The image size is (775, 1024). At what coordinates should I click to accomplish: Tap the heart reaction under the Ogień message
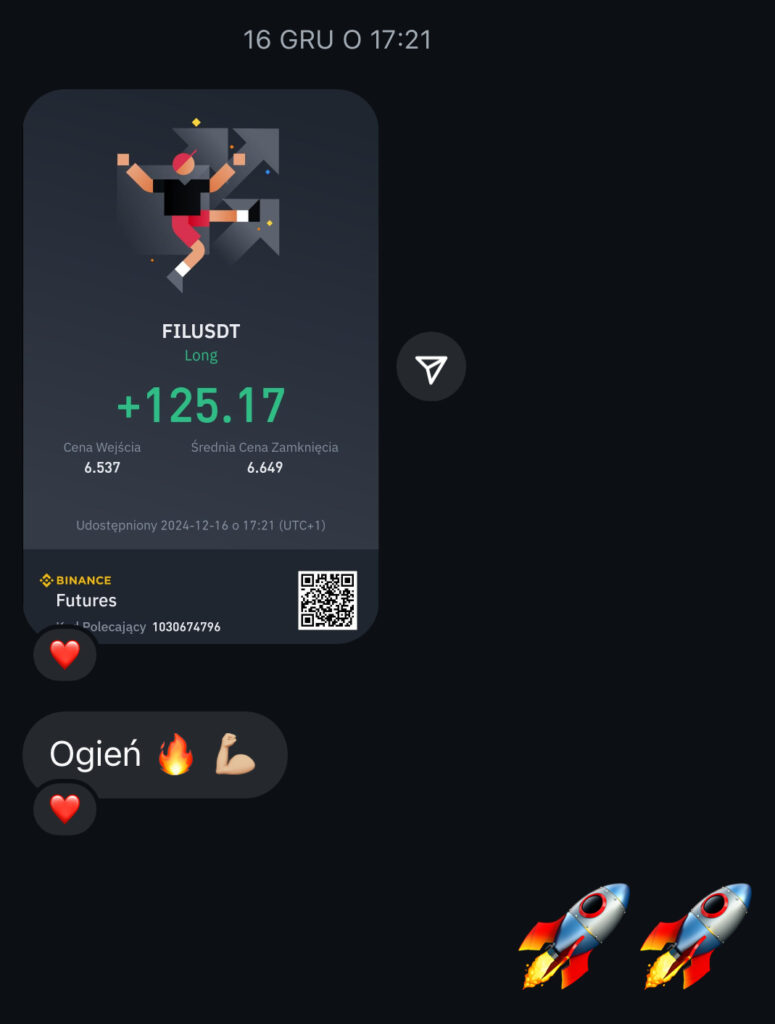coord(65,809)
